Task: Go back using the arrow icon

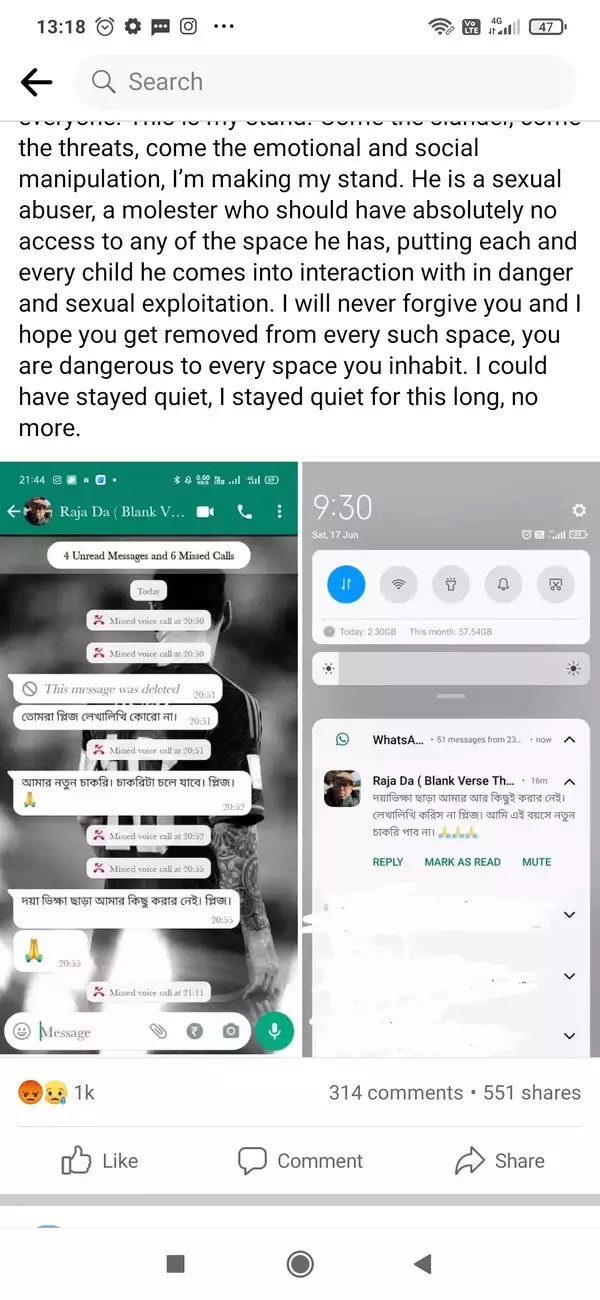Action: [x=36, y=83]
